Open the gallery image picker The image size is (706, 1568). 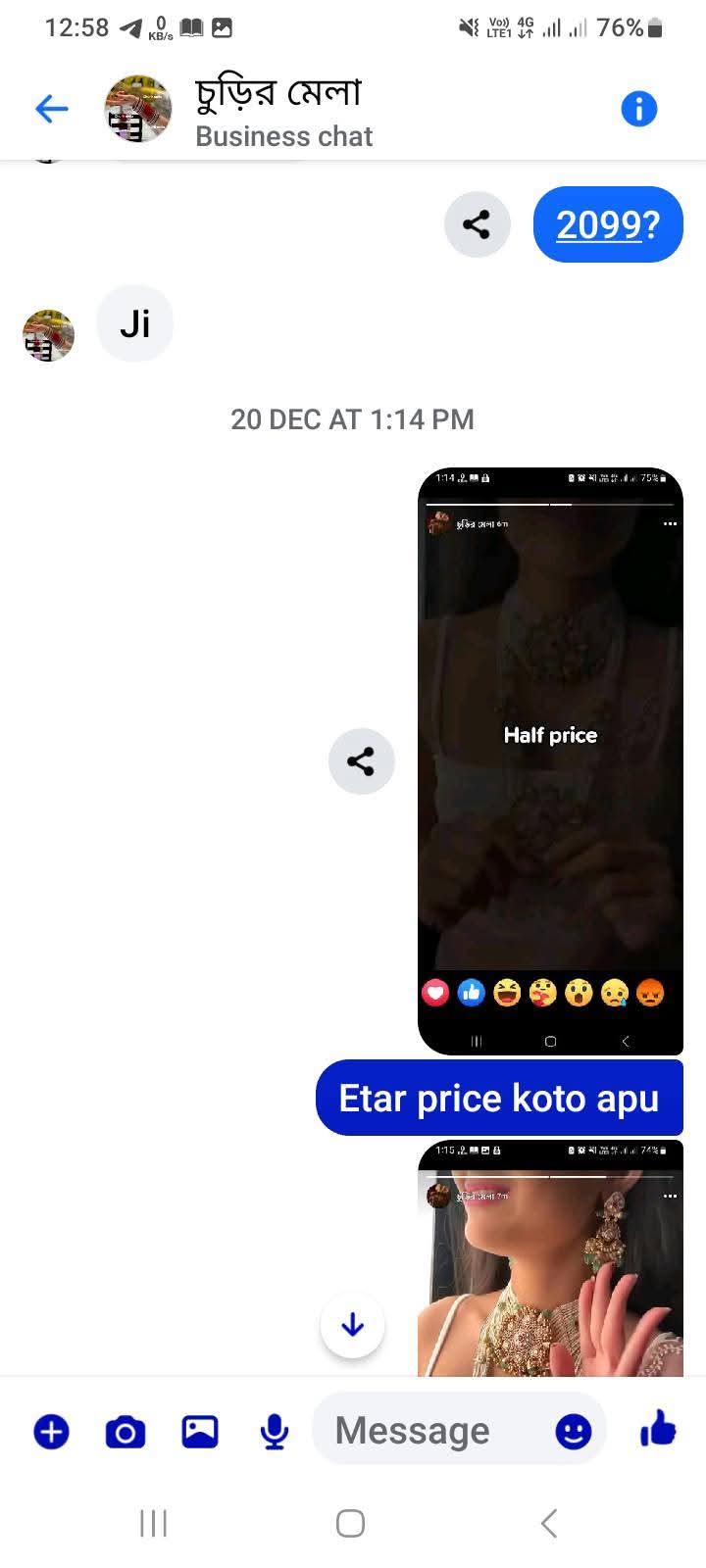(200, 1432)
